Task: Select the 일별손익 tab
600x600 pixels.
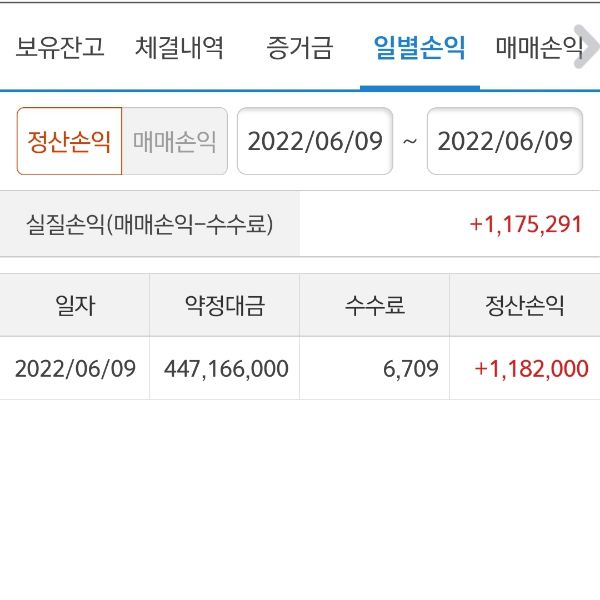Action: tap(419, 47)
